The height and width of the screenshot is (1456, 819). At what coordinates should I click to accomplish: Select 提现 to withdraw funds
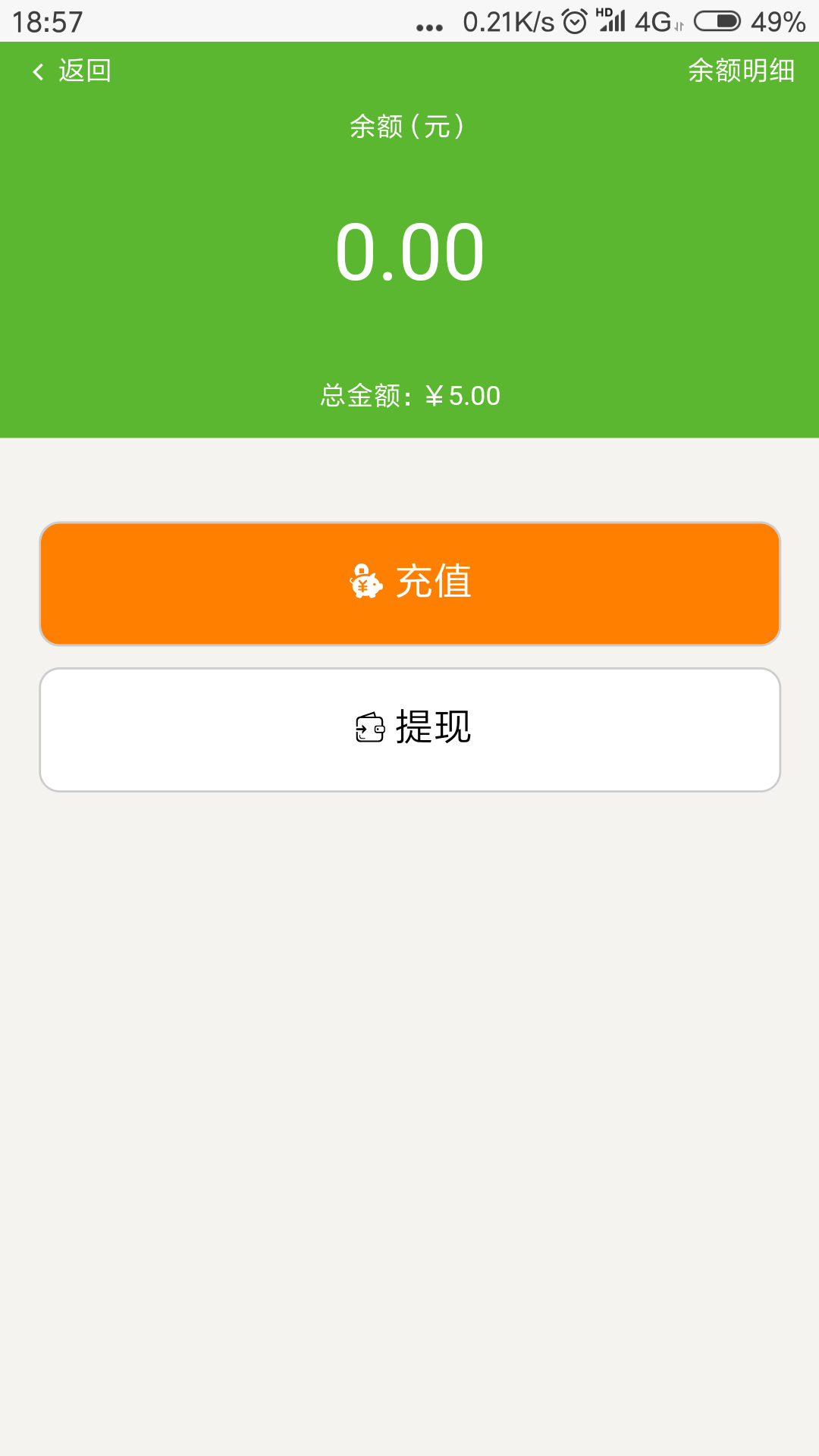click(x=409, y=729)
